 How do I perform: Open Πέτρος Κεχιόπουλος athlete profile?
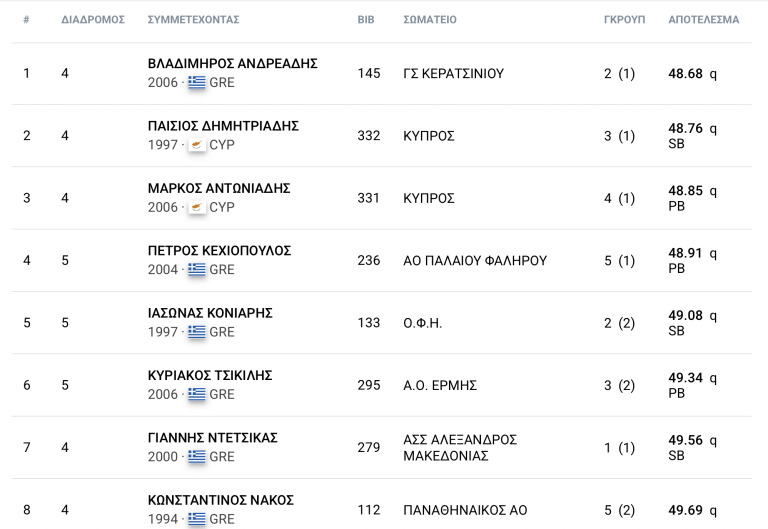point(219,251)
